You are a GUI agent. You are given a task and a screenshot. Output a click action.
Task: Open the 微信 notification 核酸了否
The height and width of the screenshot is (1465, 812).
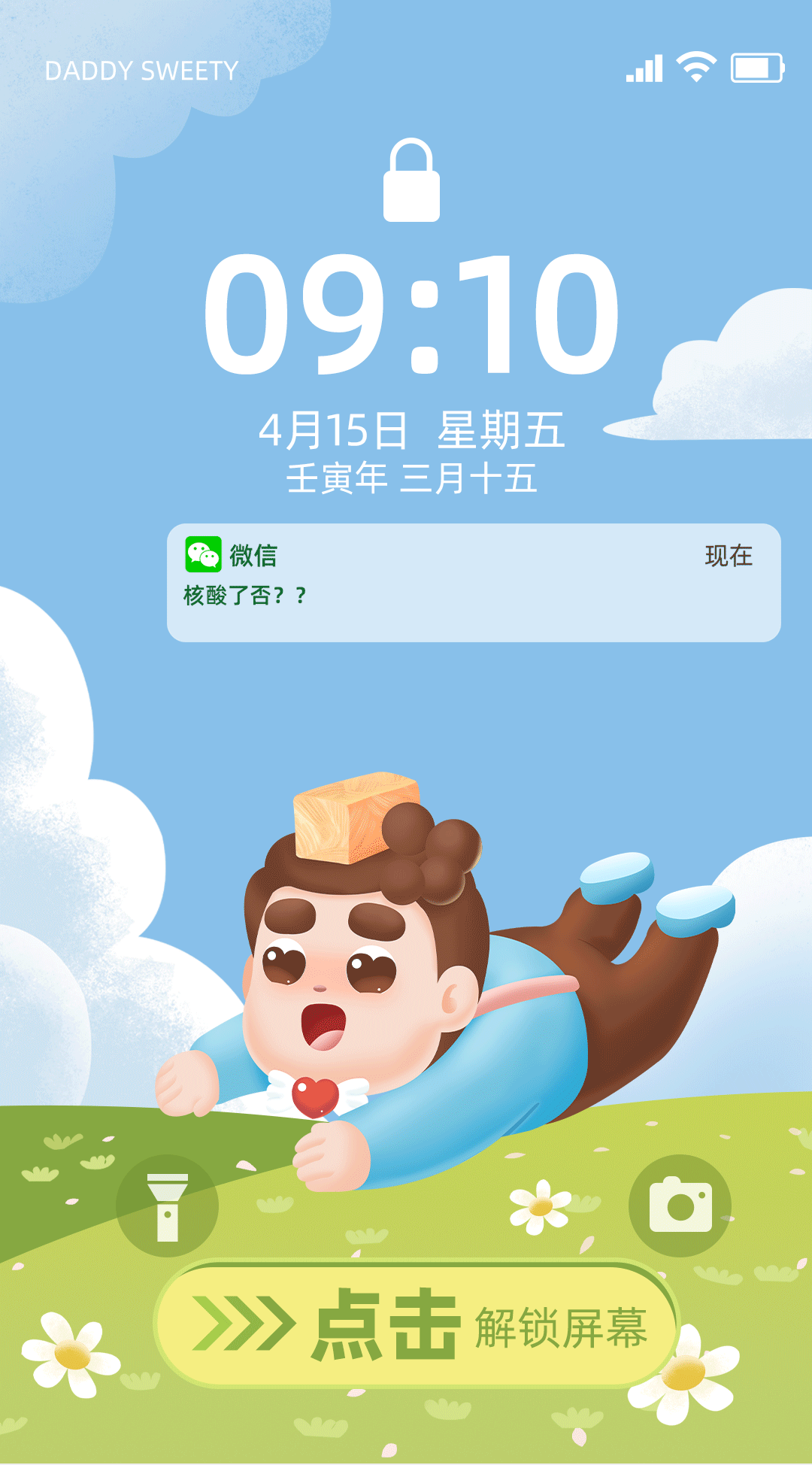(x=474, y=583)
